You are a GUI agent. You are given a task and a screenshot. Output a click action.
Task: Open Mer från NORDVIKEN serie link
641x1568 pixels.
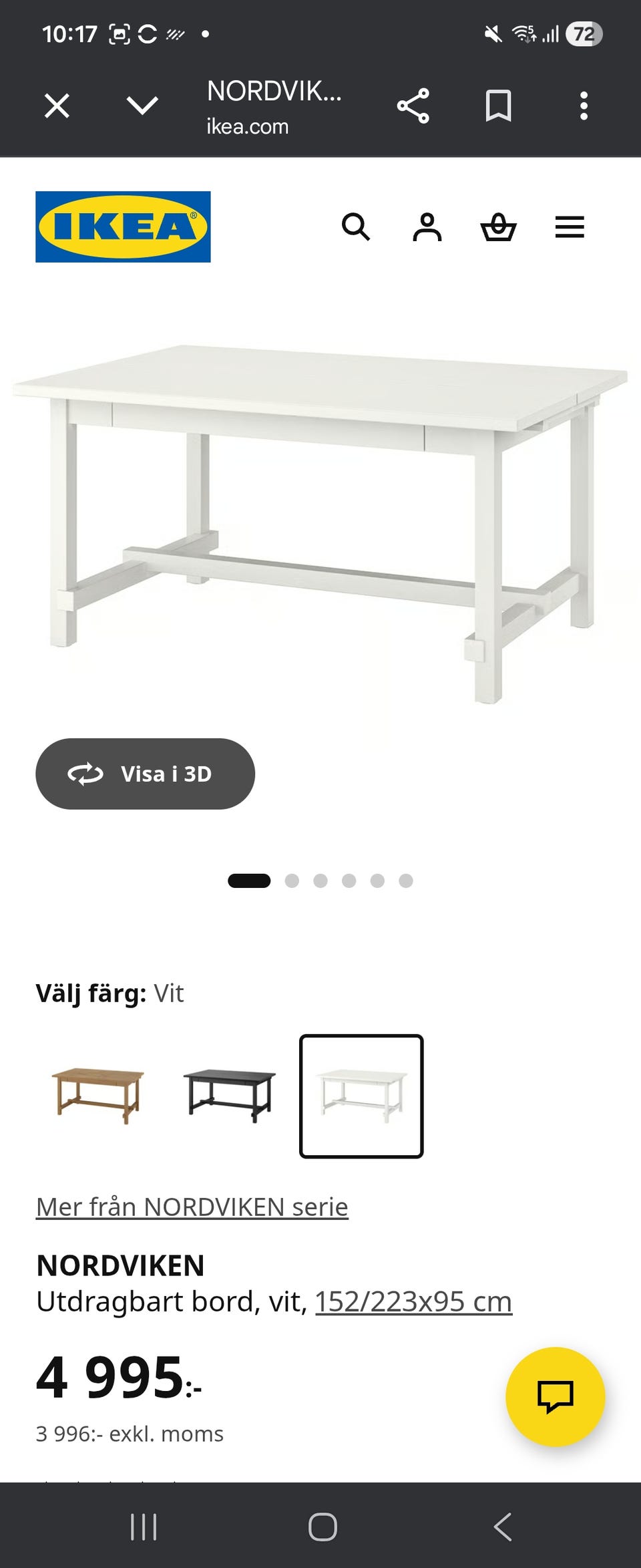191,1206
